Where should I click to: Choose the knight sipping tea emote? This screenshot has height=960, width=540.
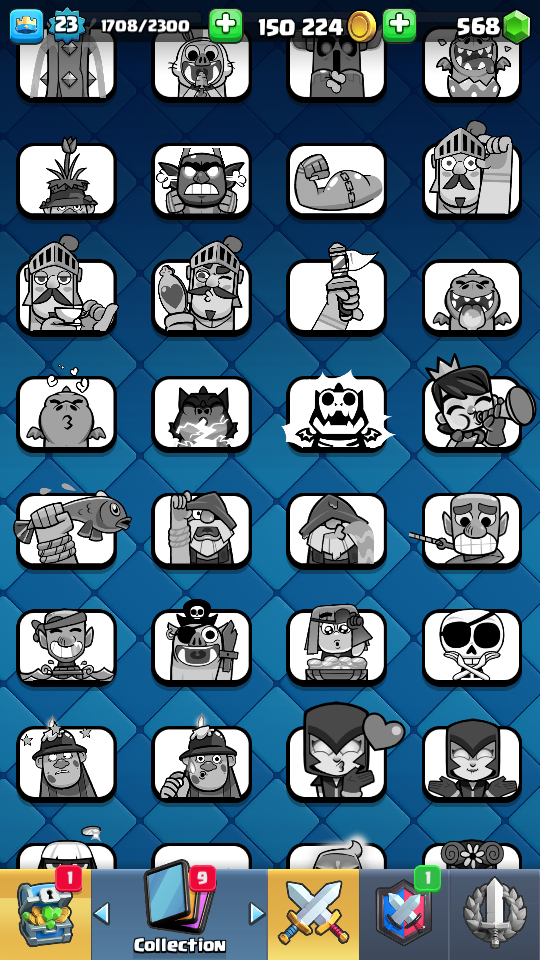point(67,291)
